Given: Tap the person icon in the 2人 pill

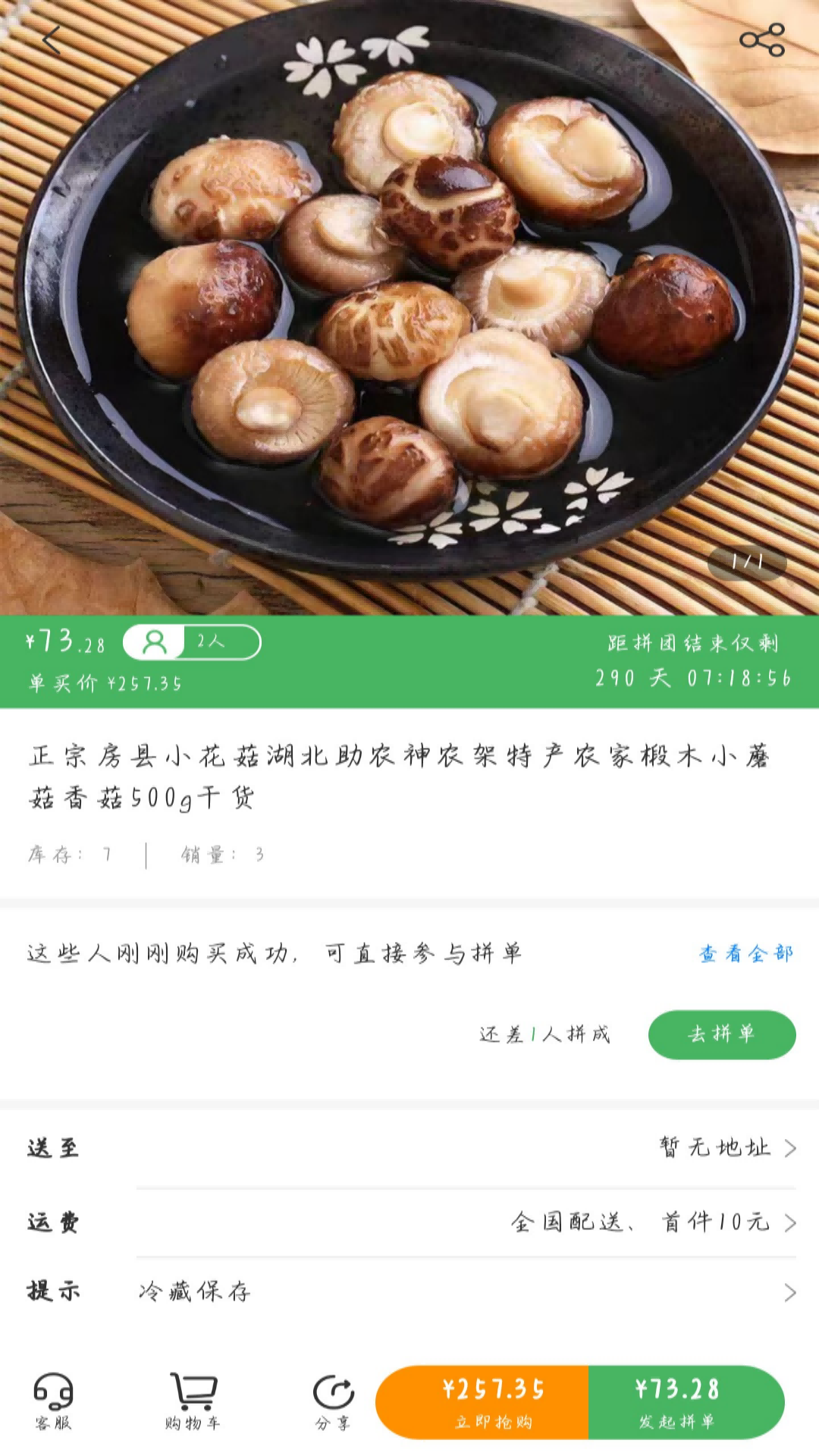Looking at the screenshot, I should tap(153, 644).
